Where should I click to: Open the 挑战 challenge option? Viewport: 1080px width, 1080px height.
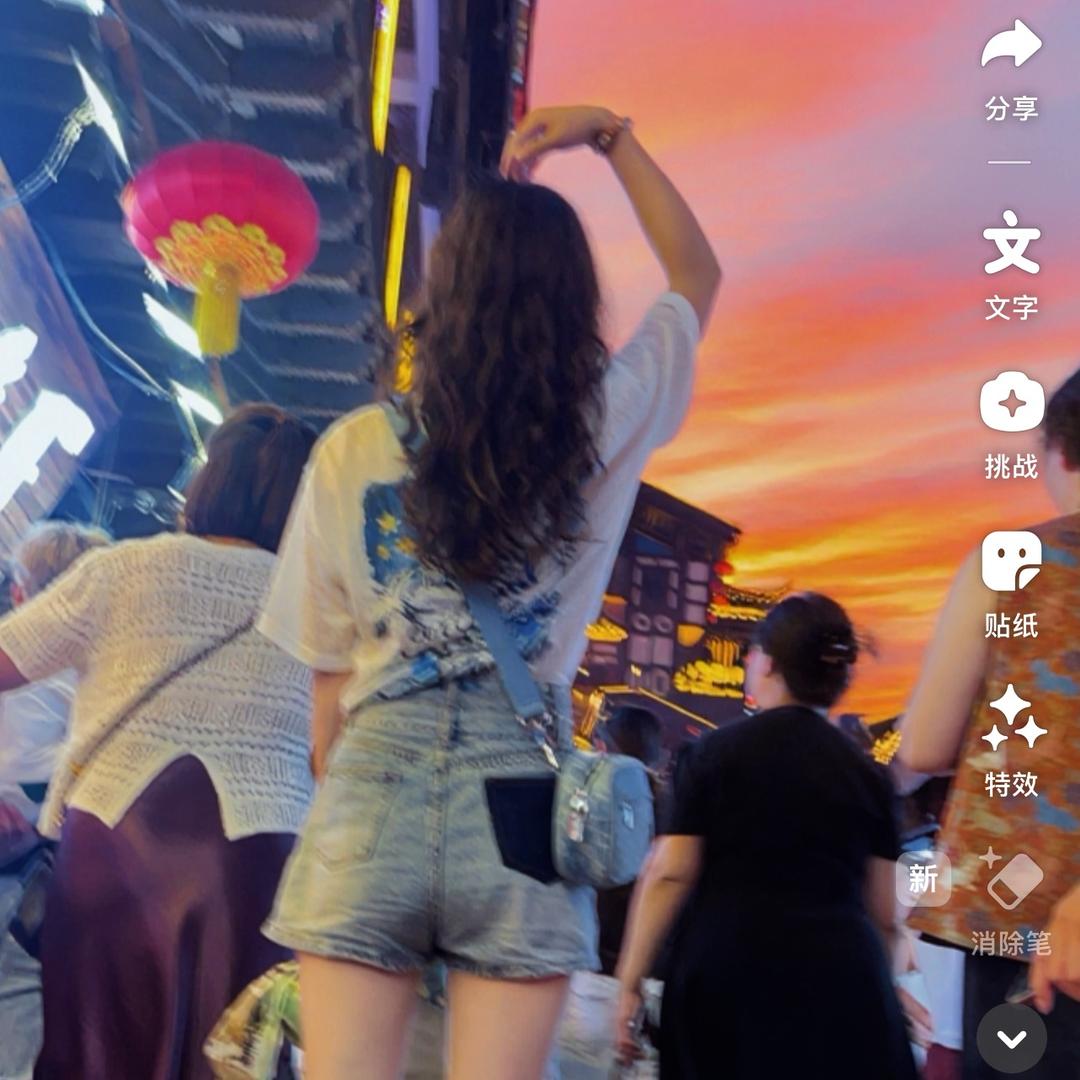tap(1011, 402)
